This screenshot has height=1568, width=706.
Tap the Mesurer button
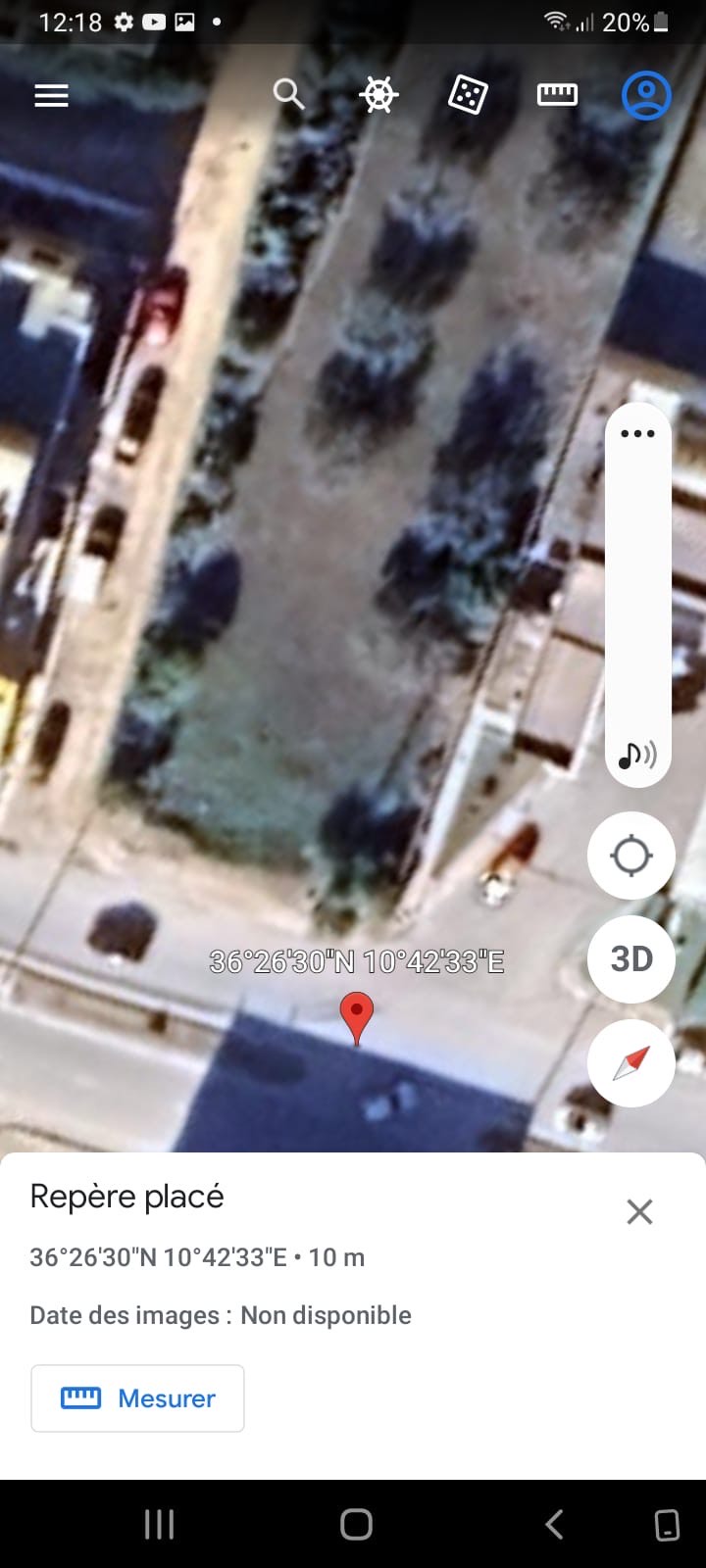(x=137, y=1398)
